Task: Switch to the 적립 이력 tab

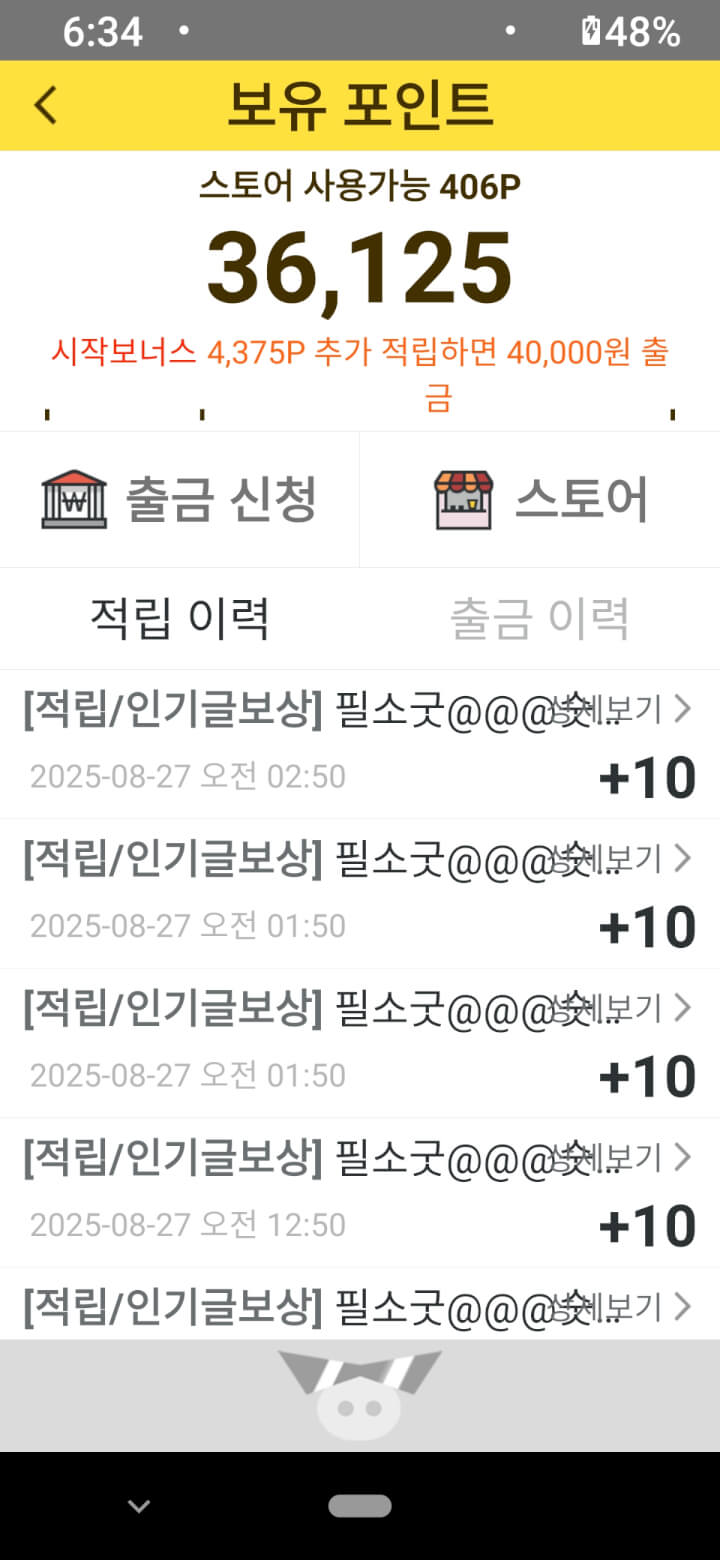Action: click(180, 619)
